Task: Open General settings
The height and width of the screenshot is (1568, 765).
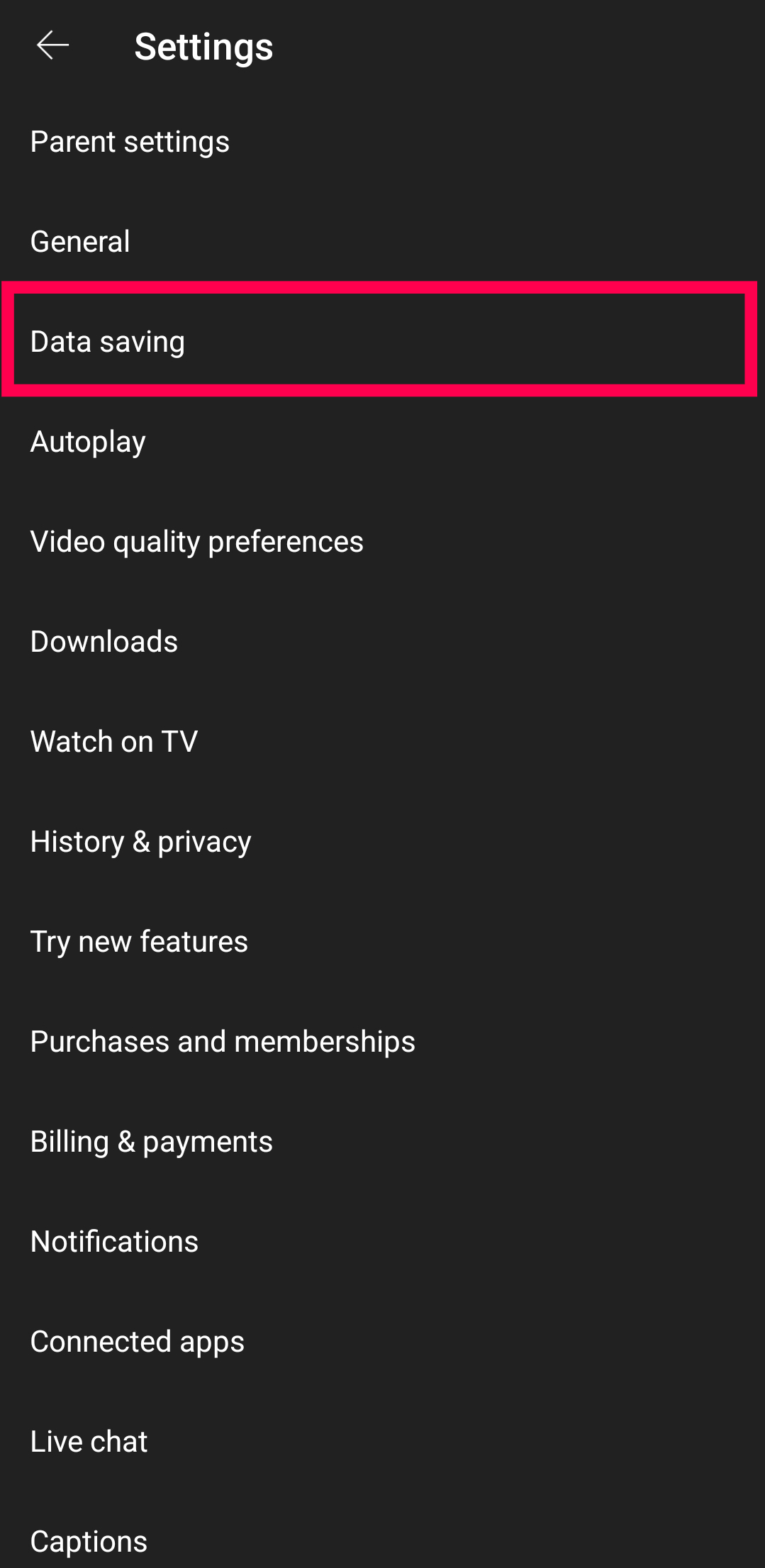Action: 80,242
